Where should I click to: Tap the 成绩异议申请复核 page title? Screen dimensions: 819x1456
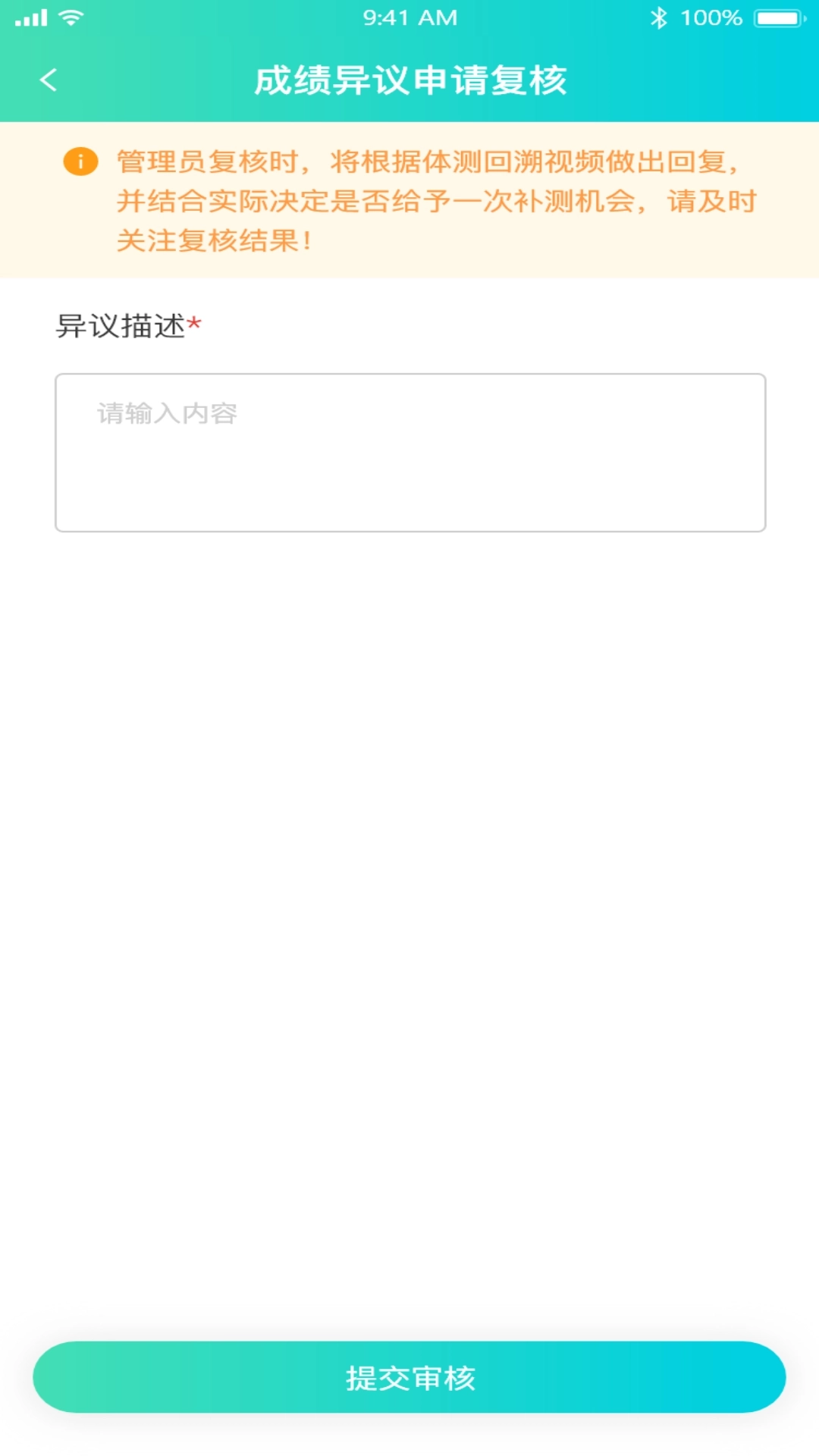point(409,80)
